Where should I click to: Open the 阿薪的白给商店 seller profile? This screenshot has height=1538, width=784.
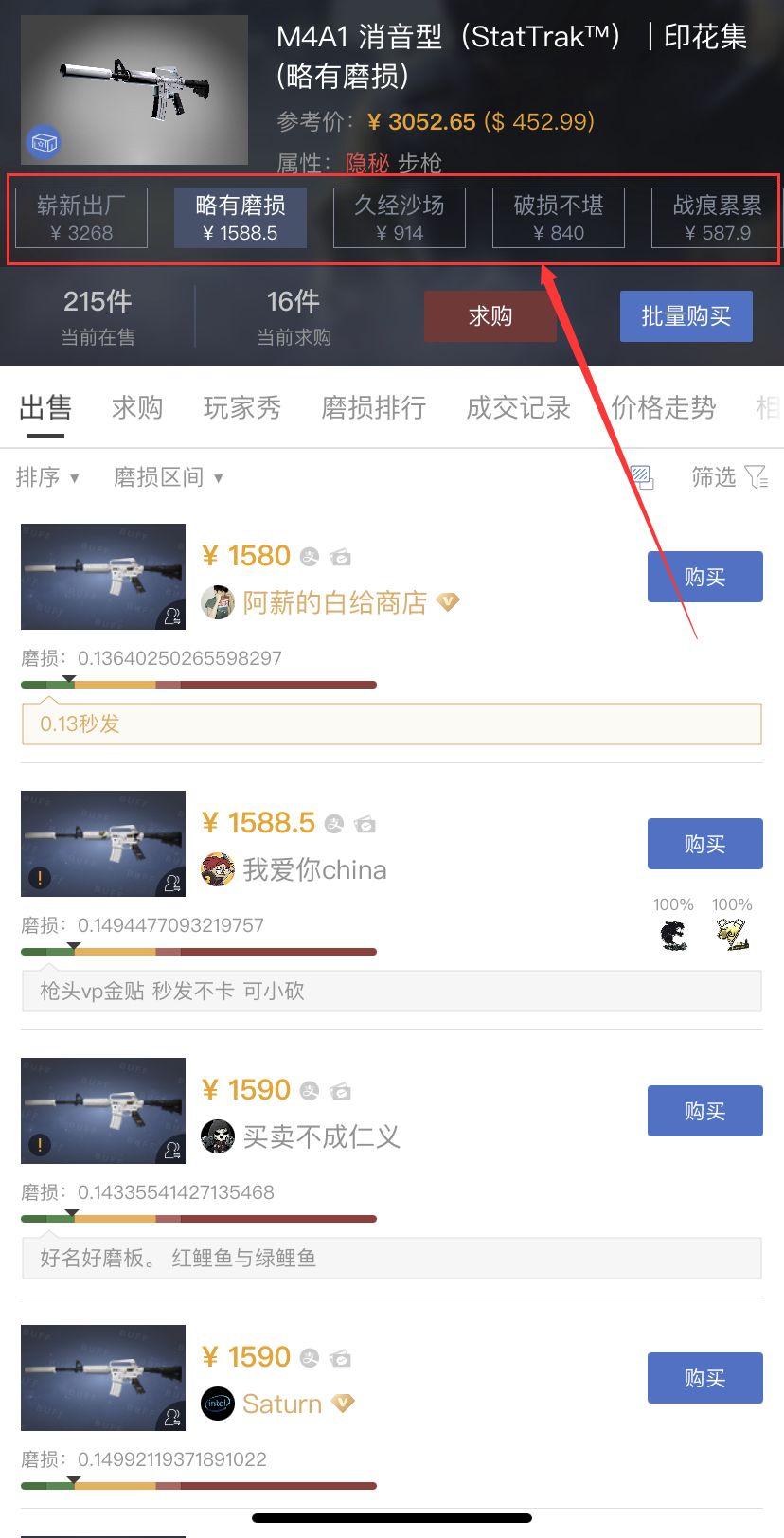tap(334, 603)
